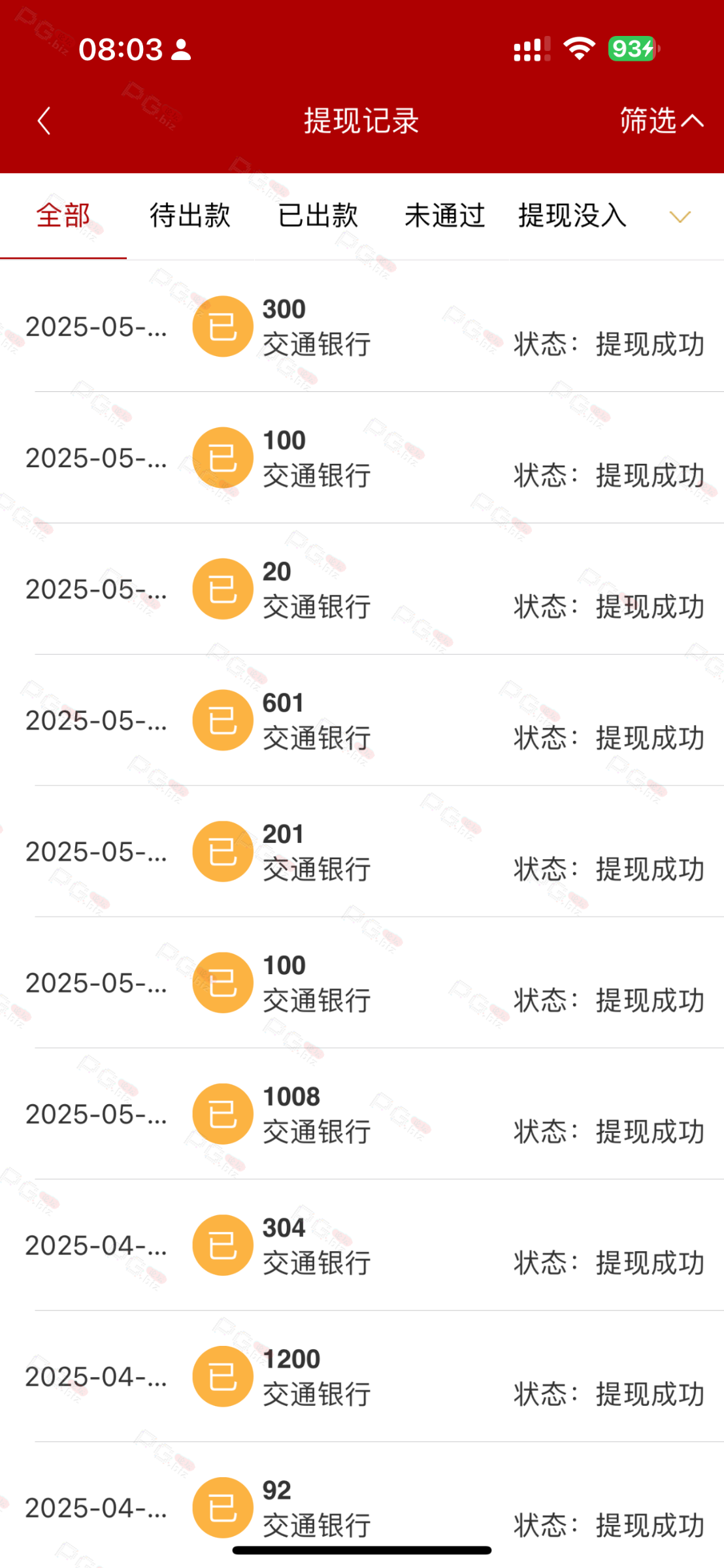Expand the tab list with the yellow chevron
This screenshot has height=1568, width=724.
(x=680, y=217)
